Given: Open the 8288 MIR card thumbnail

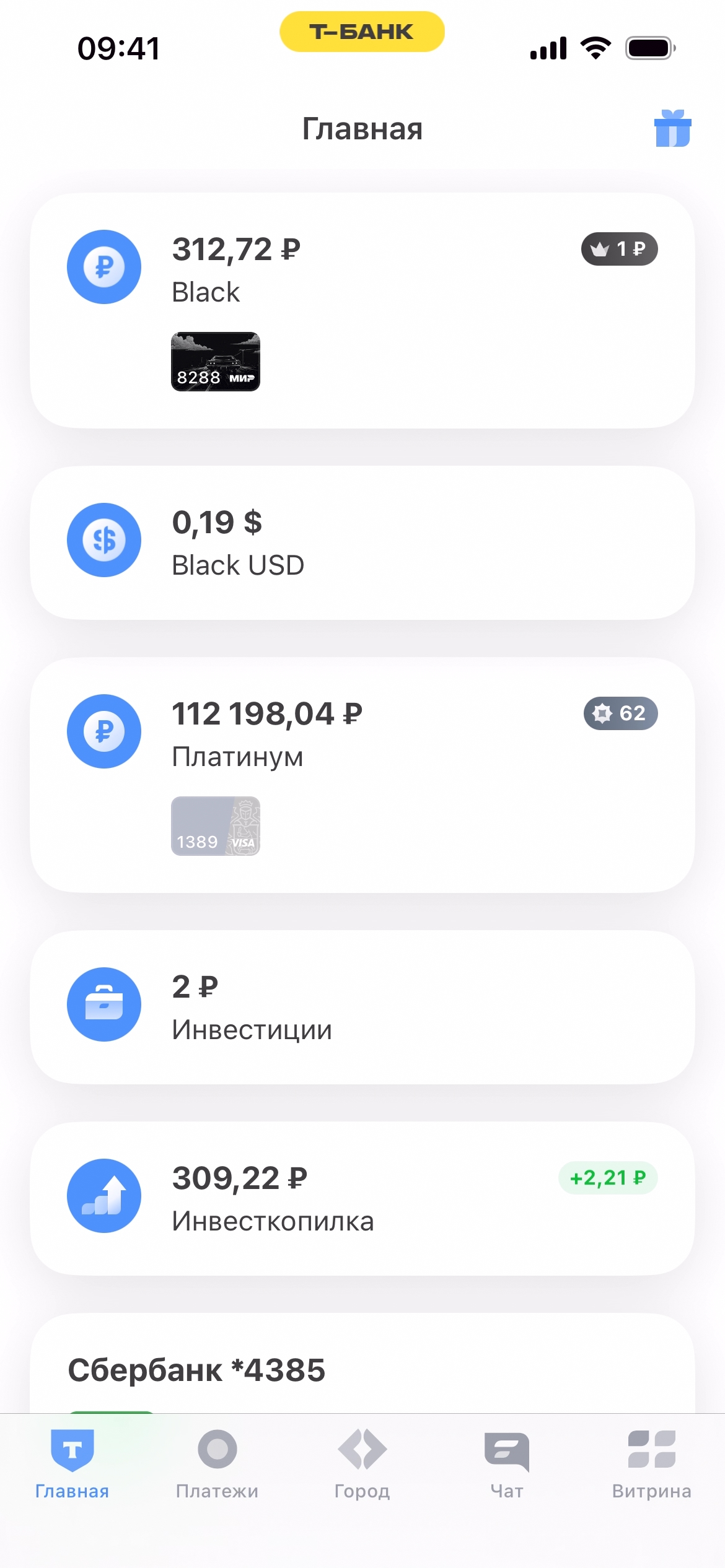Looking at the screenshot, I should coord(216,362).
